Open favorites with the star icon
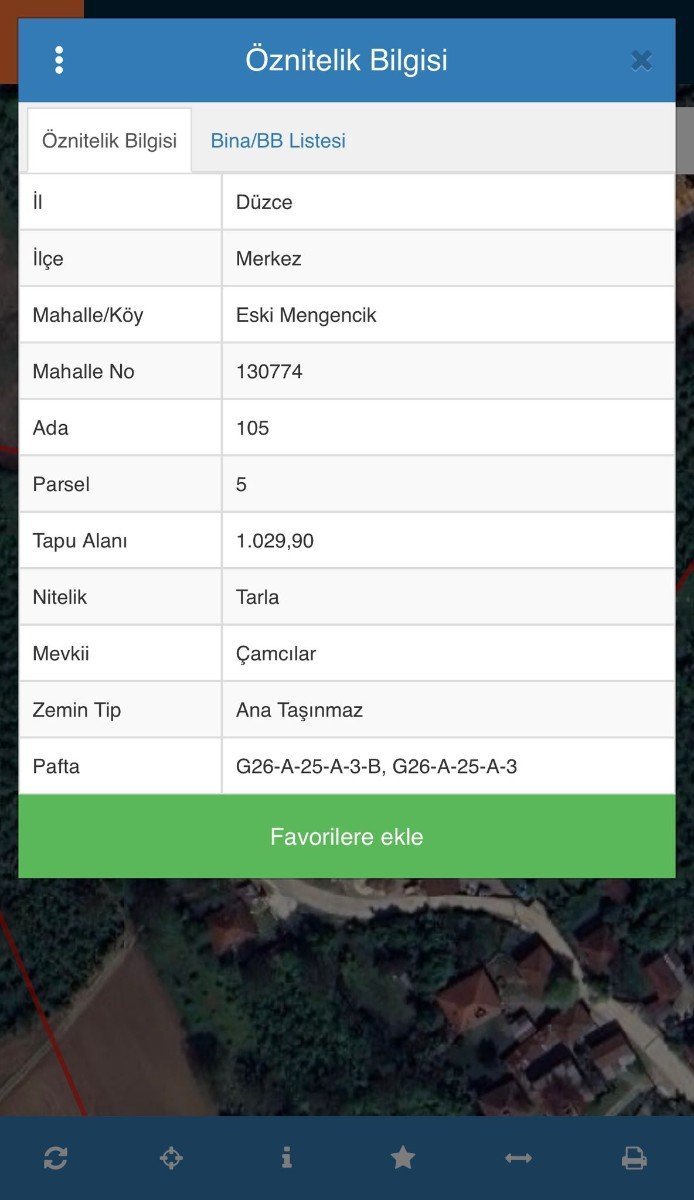 [403, 1158]
